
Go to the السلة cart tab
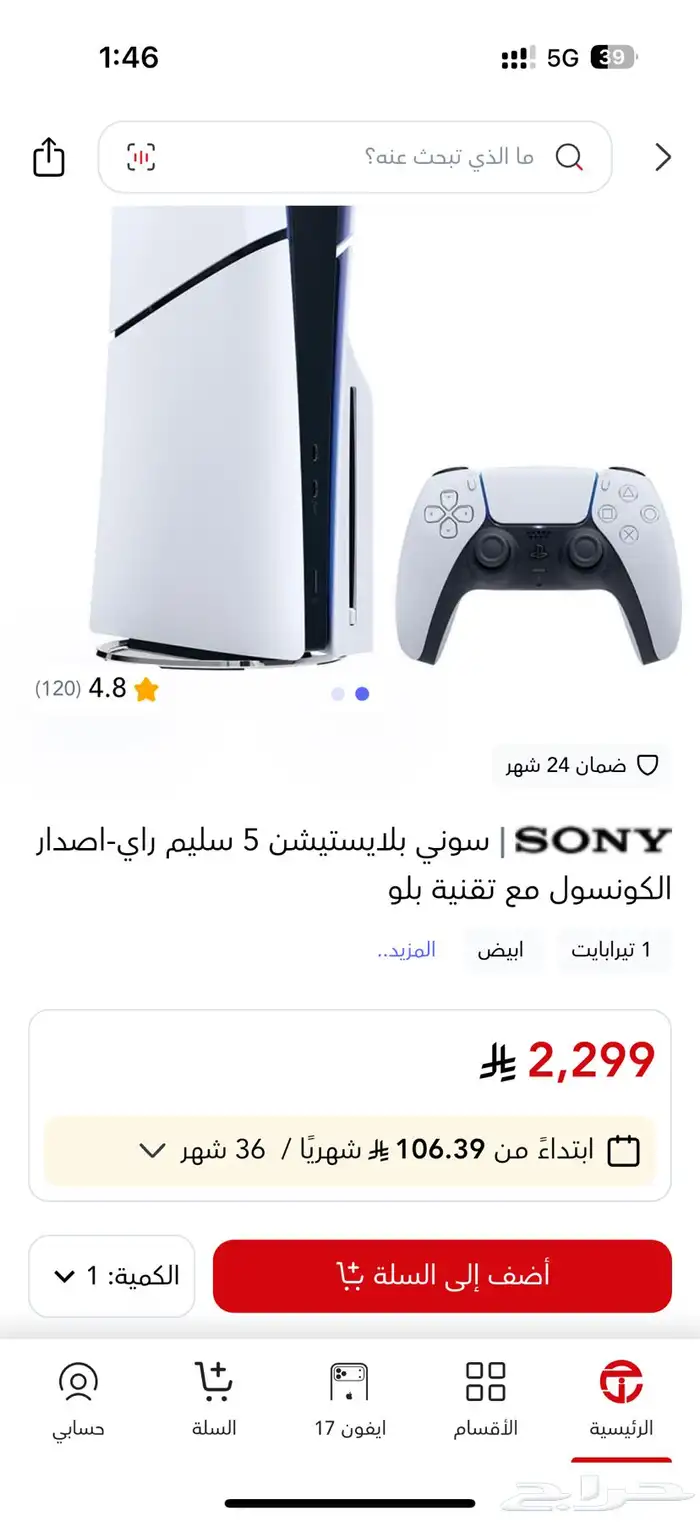[214, 1398]
